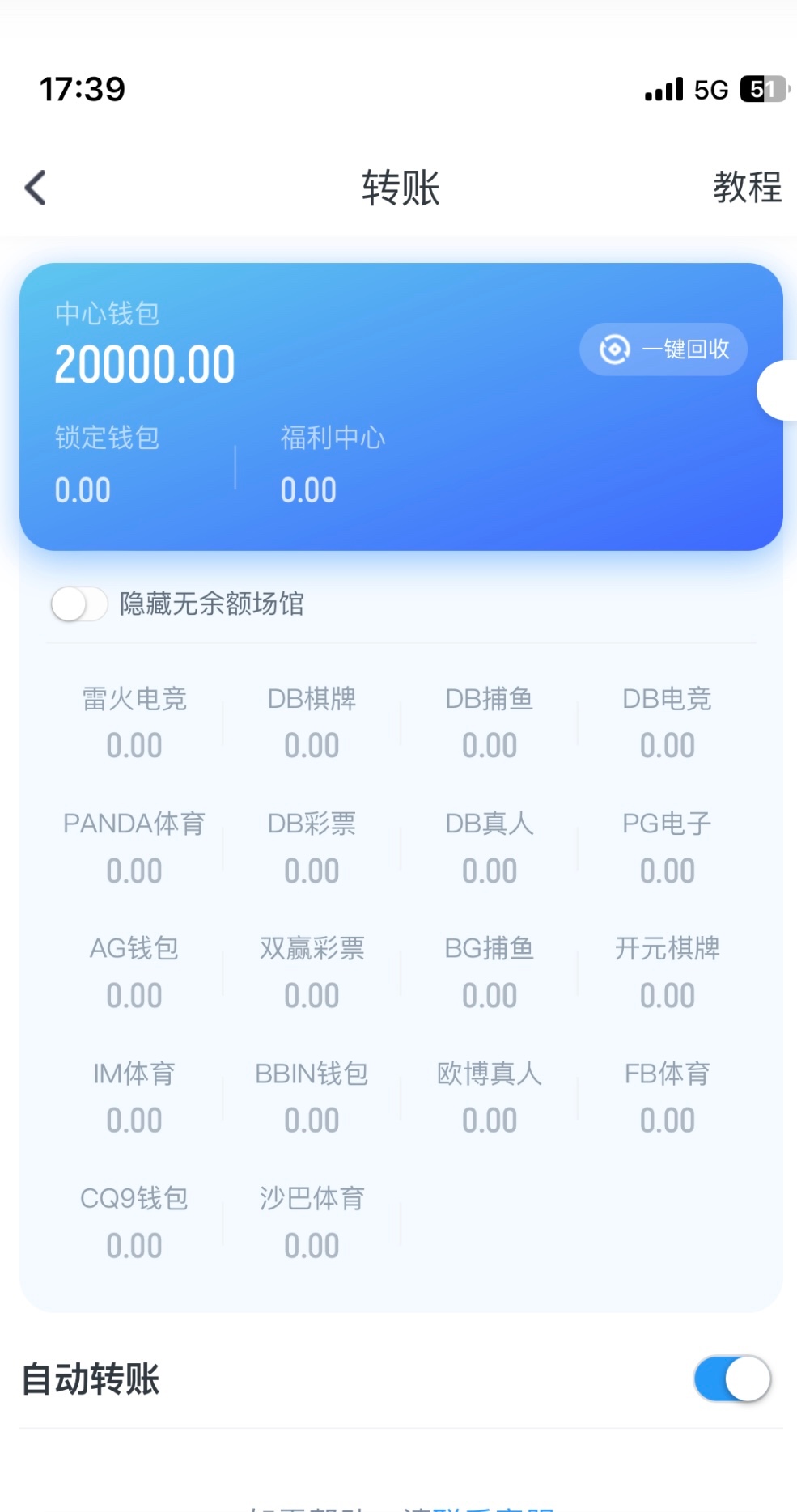The height and width of the screenshot is (1512, 797).
Task: Tap 一键回收 to recall all balances
Action: coord(663,349)
